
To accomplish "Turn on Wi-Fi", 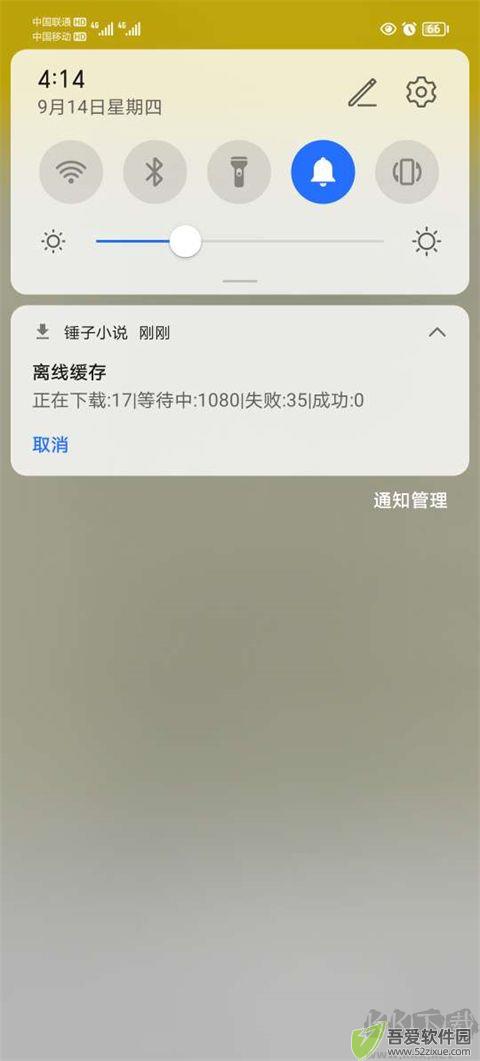I will [x=71, y=172].
